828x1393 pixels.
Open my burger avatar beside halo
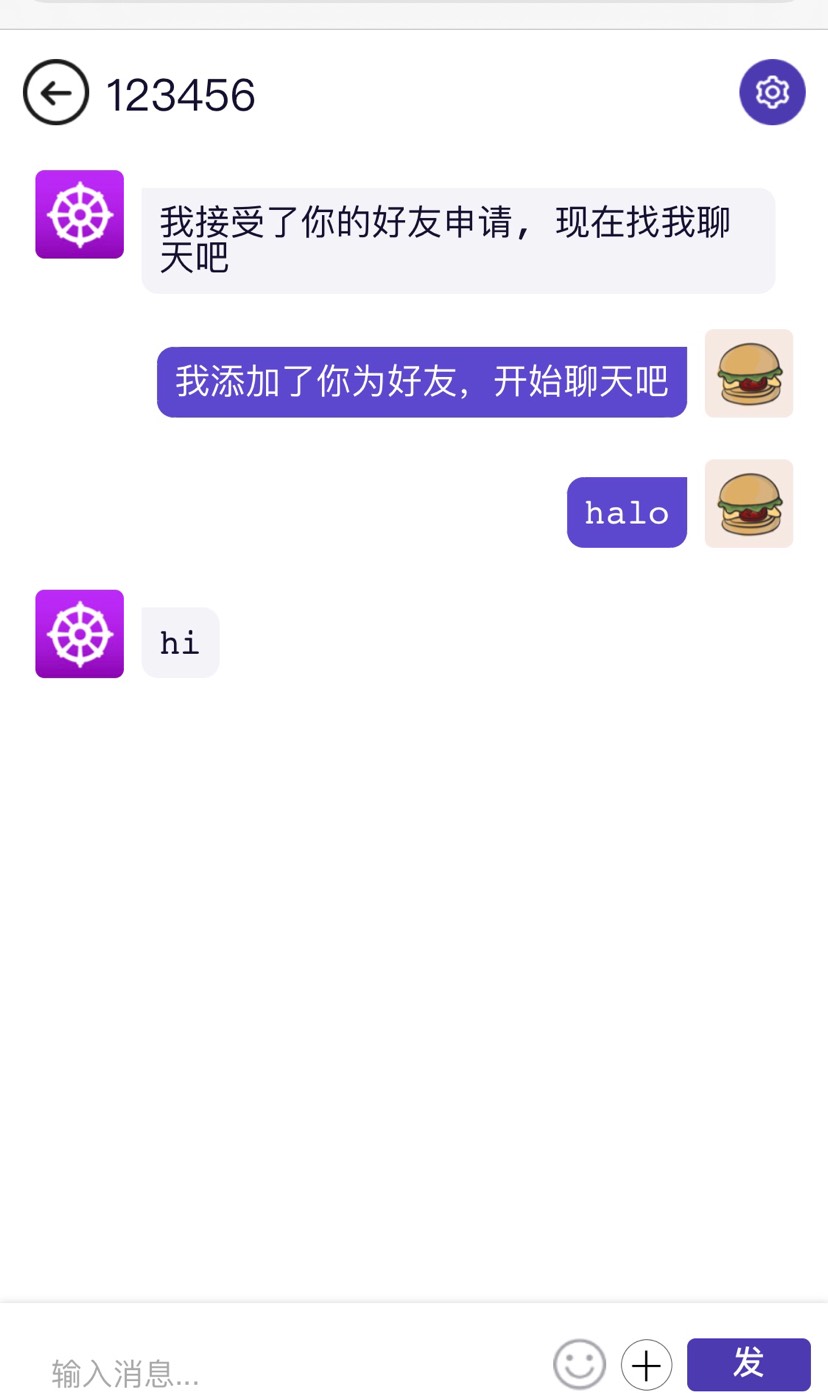(x=749, y=503)
